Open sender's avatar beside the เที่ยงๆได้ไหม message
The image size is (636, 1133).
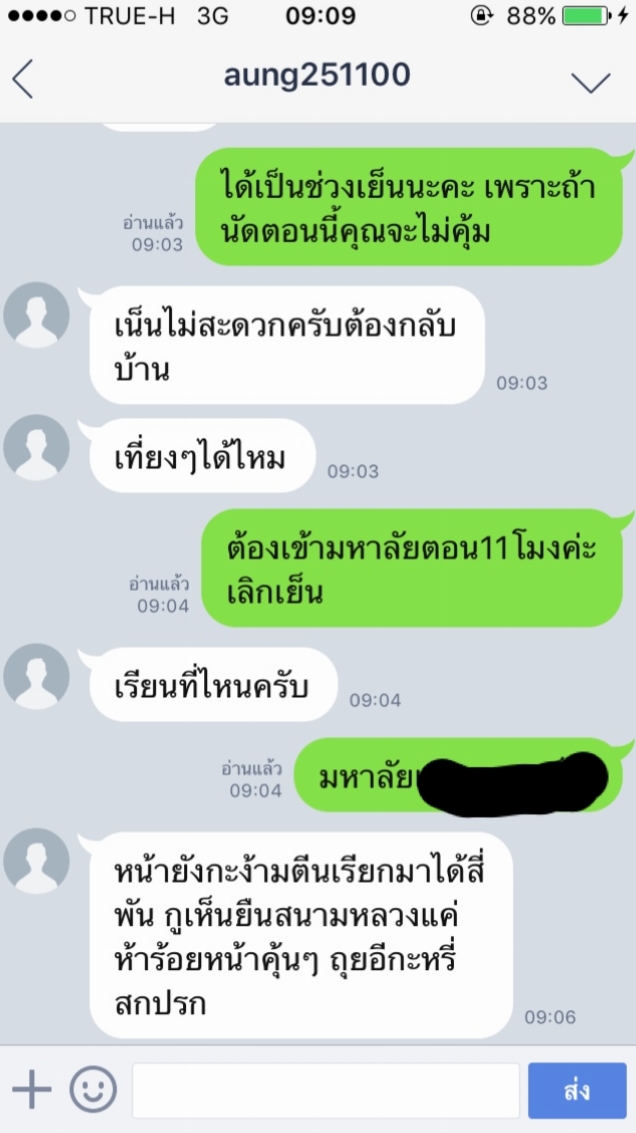point(37,447)
